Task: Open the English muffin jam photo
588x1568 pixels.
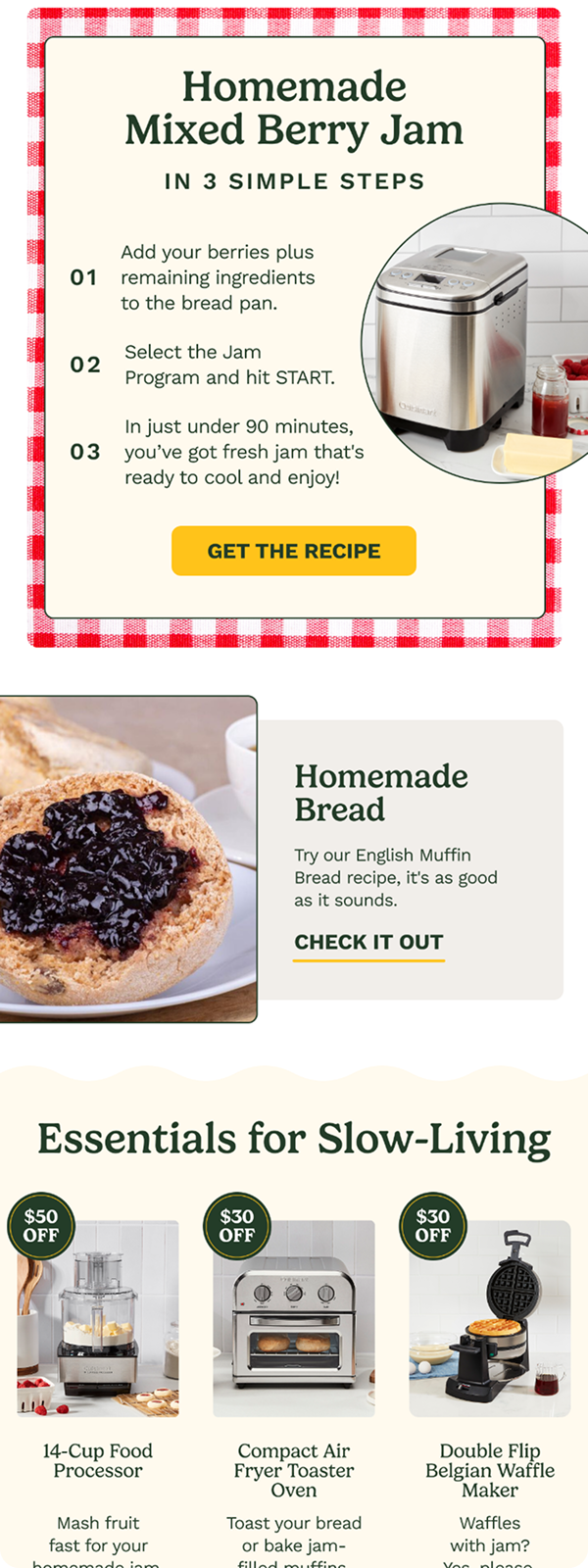Action: point(127,859)
